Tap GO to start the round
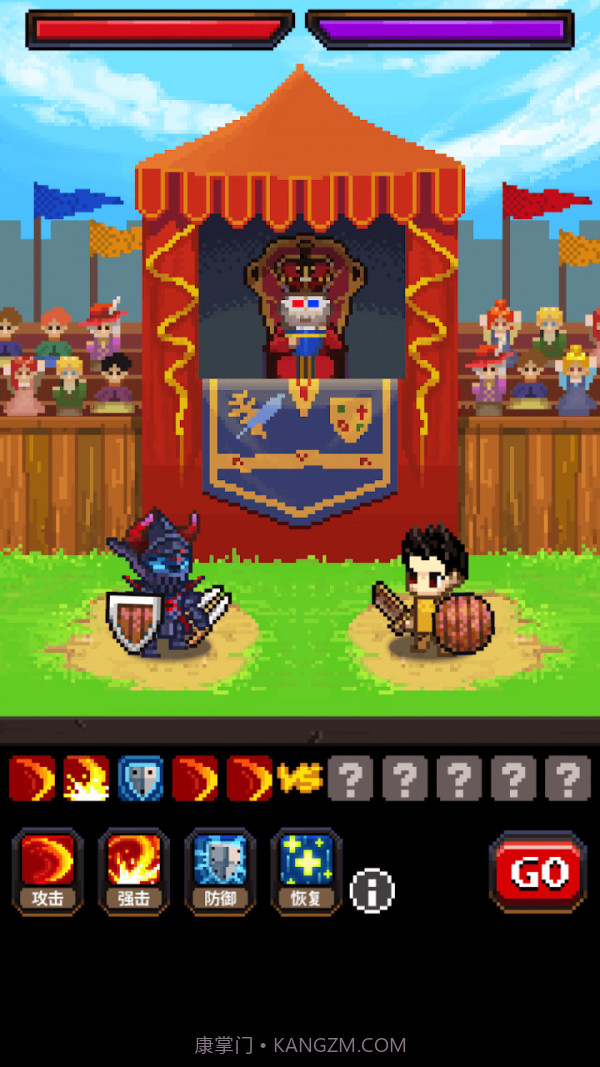The width and height of the screenshot is (600, 1067). tap(538, 872)
